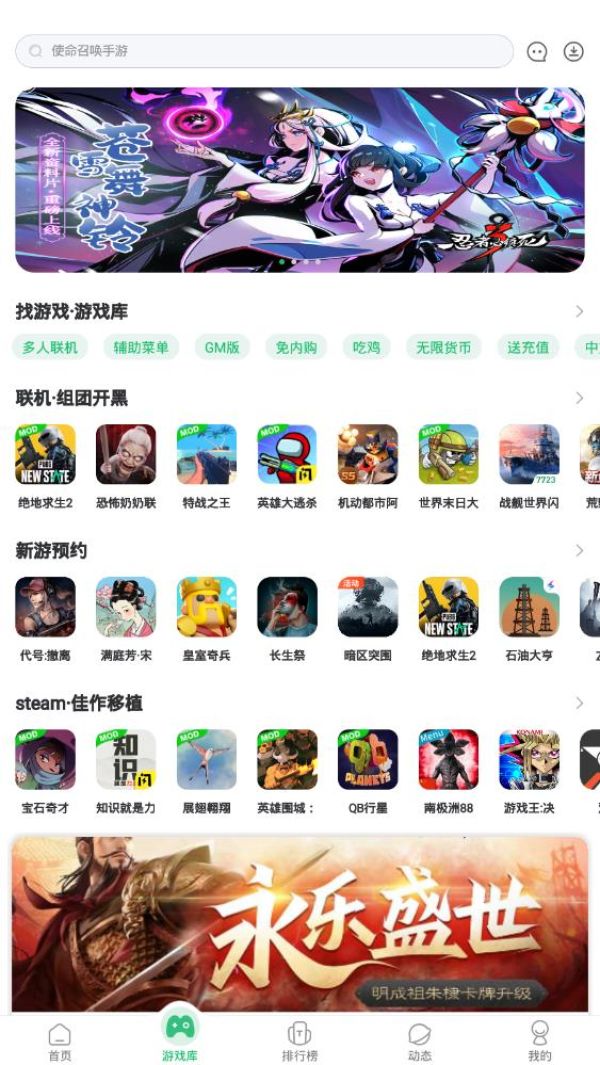Open the 永乐盛世 promotional banner
600x1065 pixels.
point(300,925)
